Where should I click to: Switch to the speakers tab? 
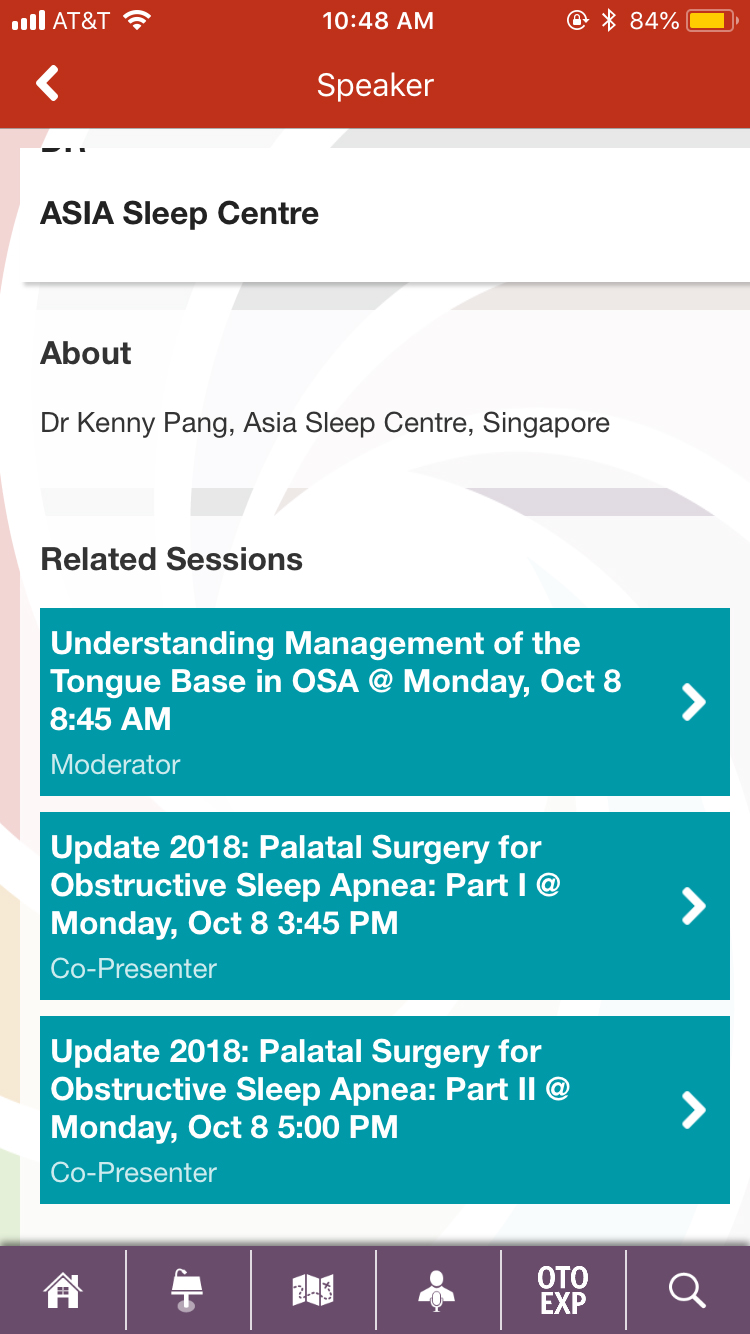click(437, 1290)
